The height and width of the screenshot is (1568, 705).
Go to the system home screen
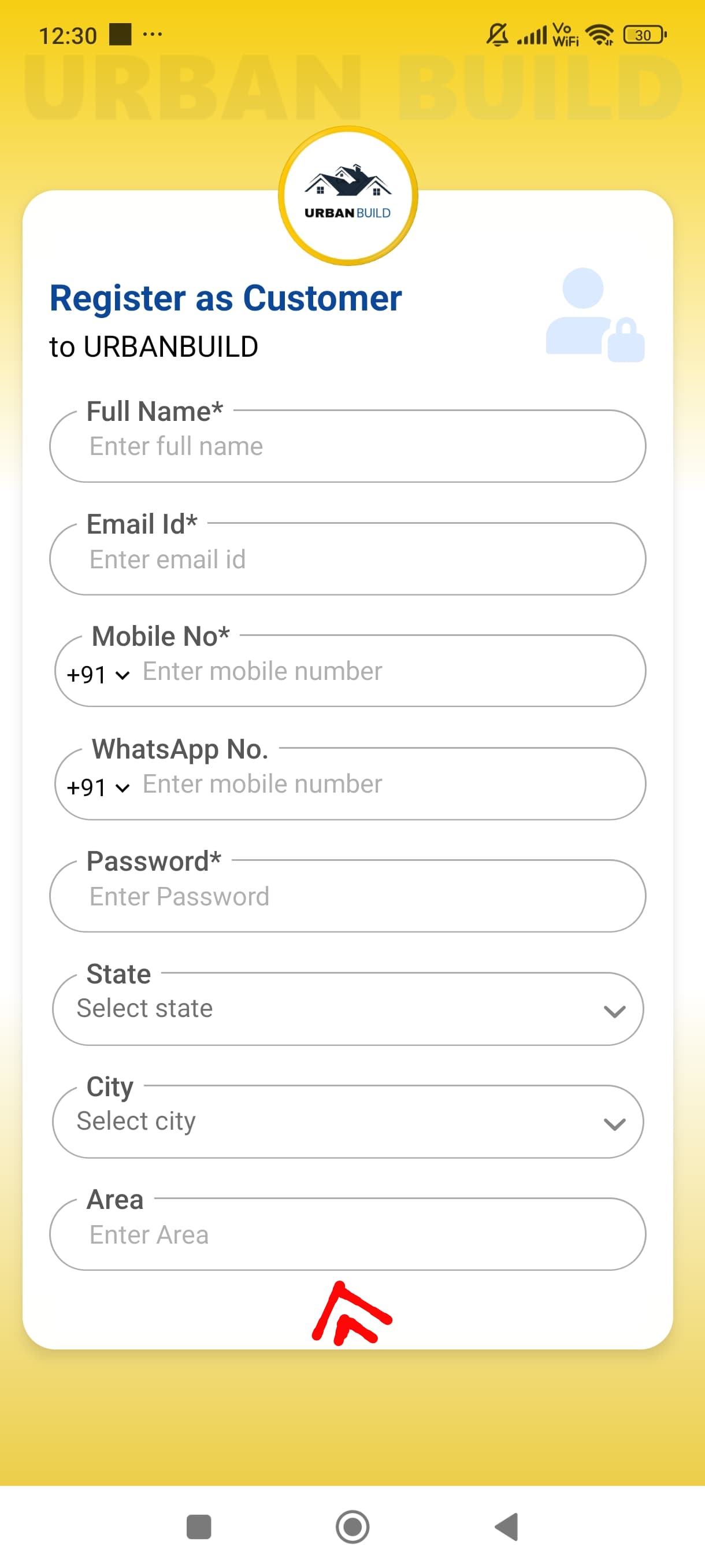(352, 1526)
